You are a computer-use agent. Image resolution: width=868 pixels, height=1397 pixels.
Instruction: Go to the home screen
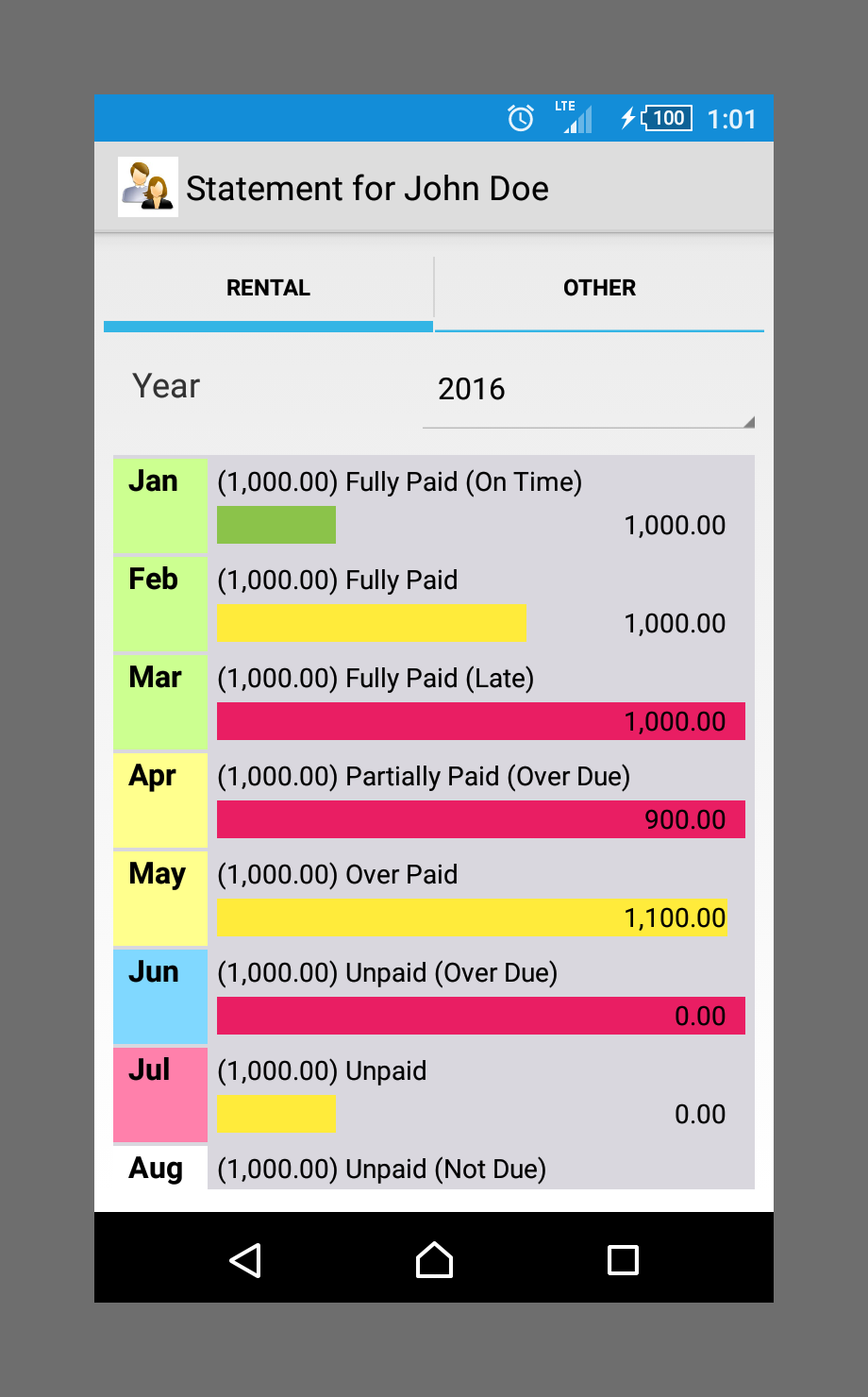[434, 1260]
